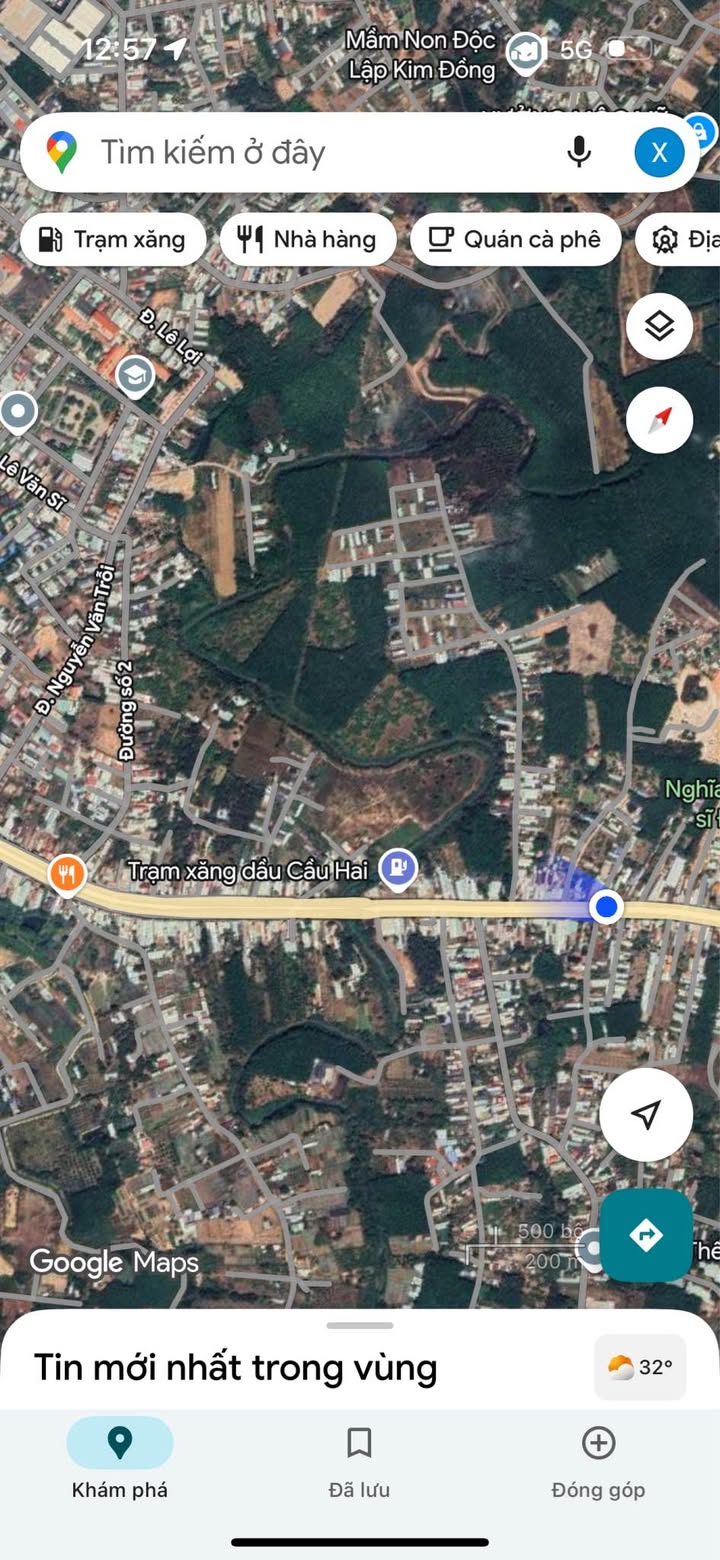Reset map orientation with the compass
This screenshot has height=1560, width=720.
659,420
